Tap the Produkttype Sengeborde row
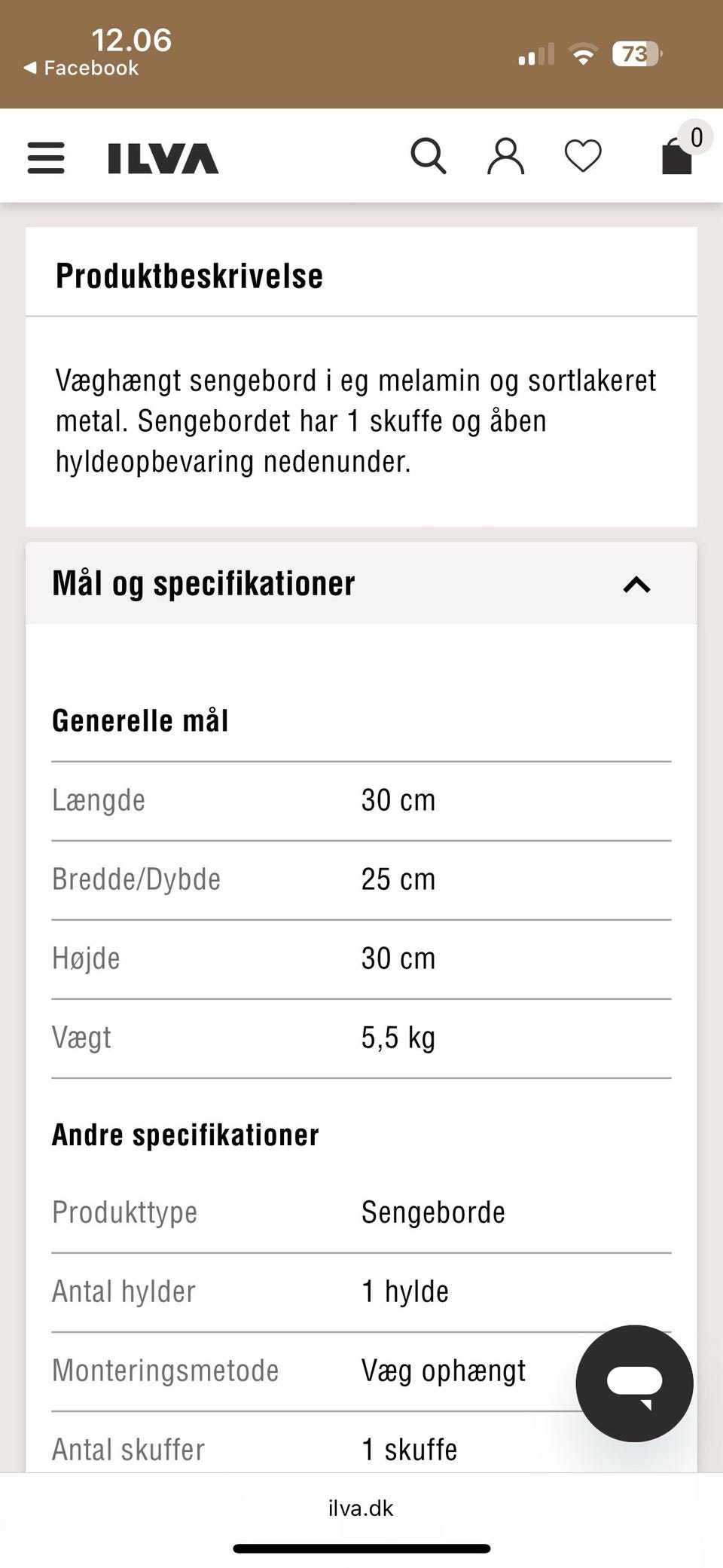Viewport: 723px width, 1568px height. point(361,1212)
